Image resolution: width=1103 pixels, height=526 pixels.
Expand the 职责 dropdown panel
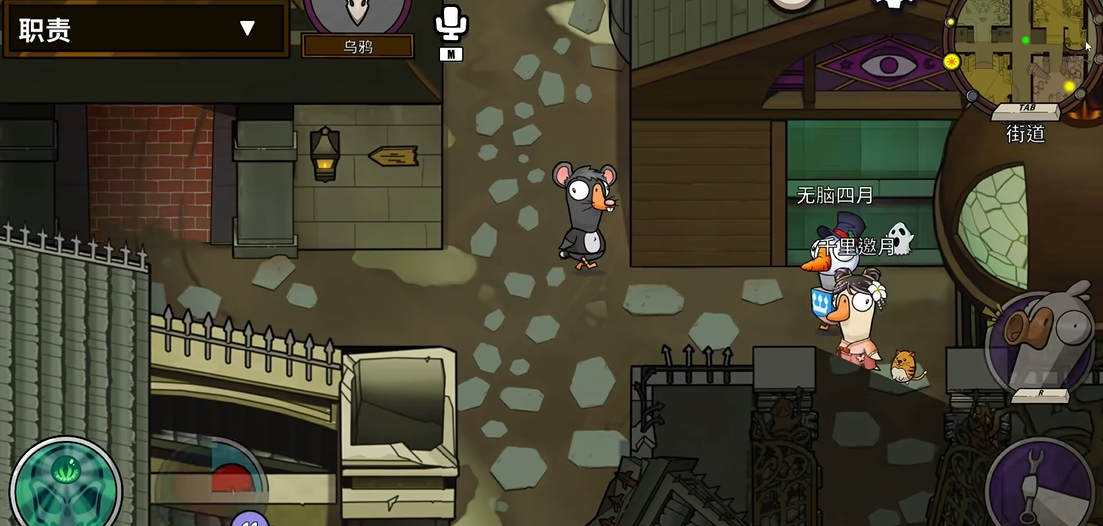[247, 28]
